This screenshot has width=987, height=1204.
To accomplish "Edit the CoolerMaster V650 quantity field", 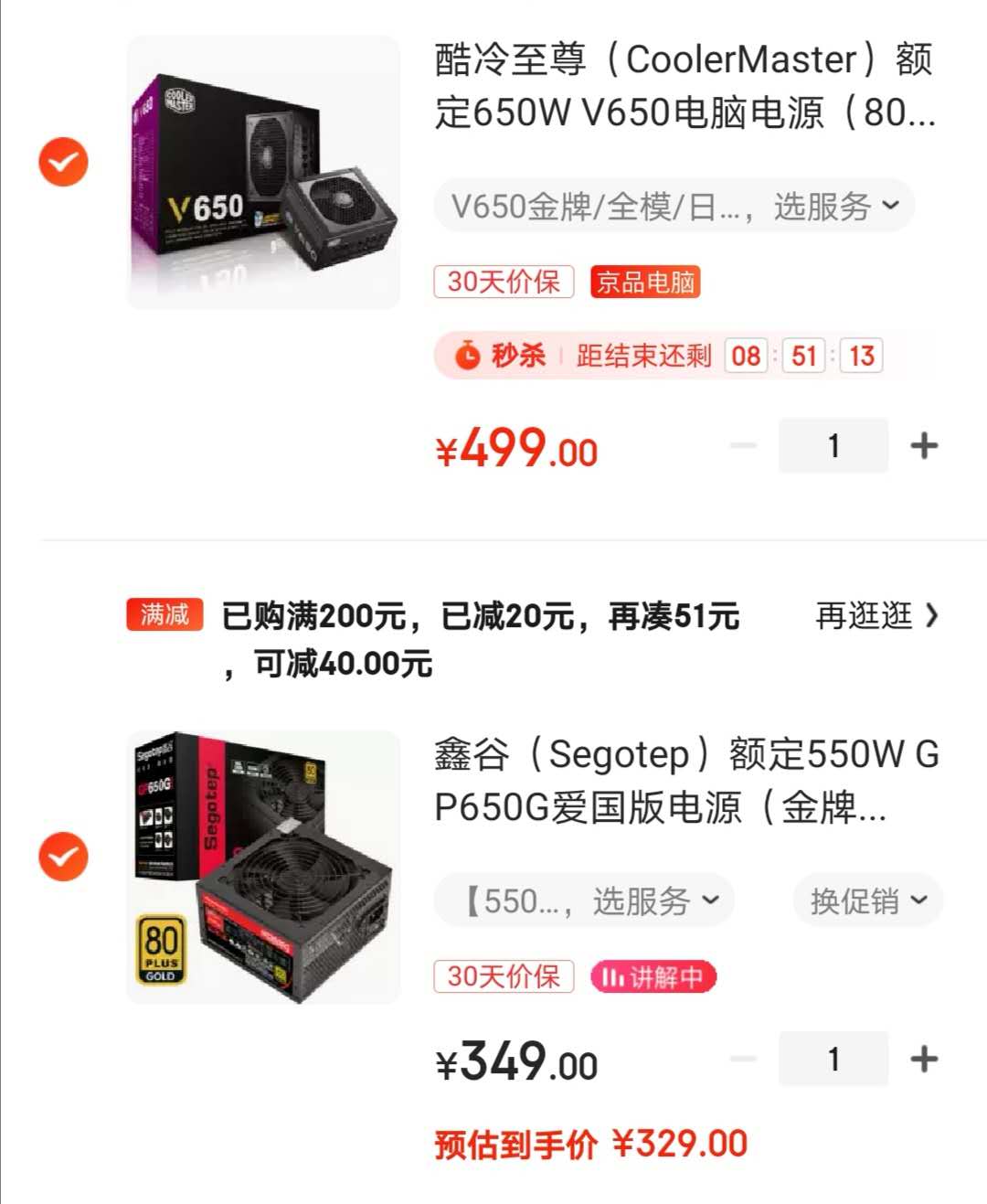I will coord(833,446).
